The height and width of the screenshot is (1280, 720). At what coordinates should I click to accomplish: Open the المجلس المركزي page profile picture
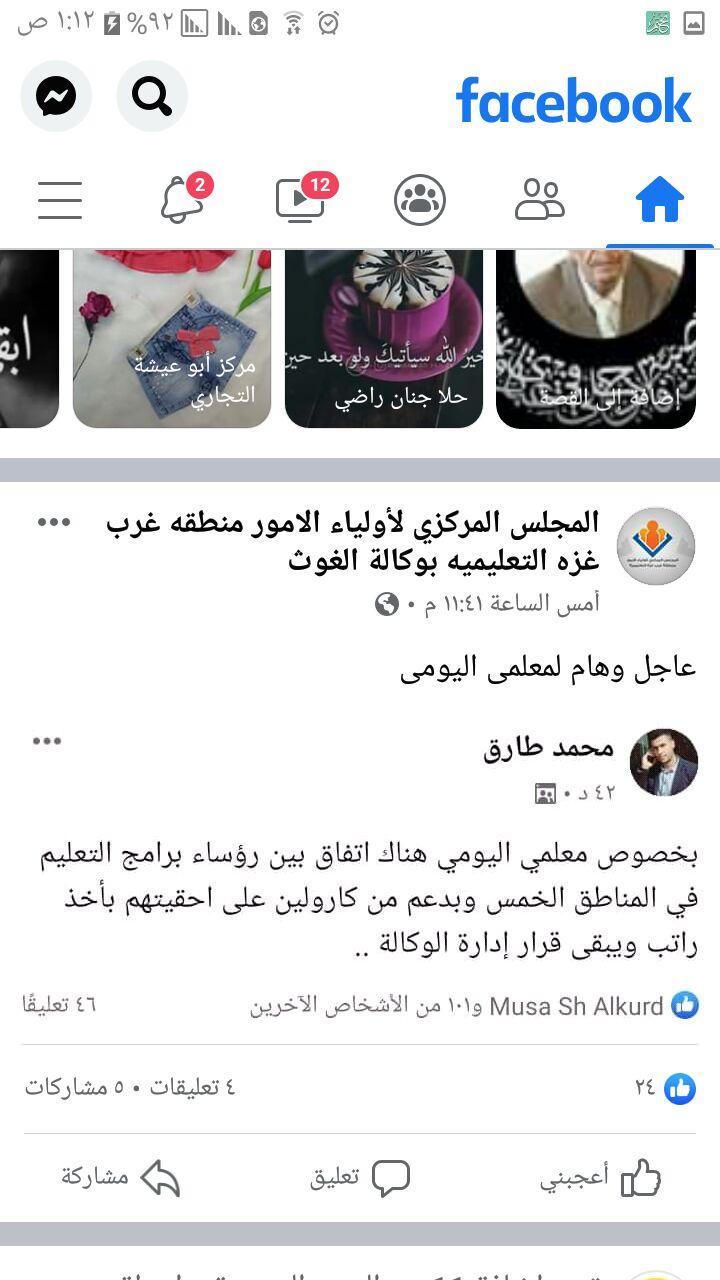click(656, 546)
